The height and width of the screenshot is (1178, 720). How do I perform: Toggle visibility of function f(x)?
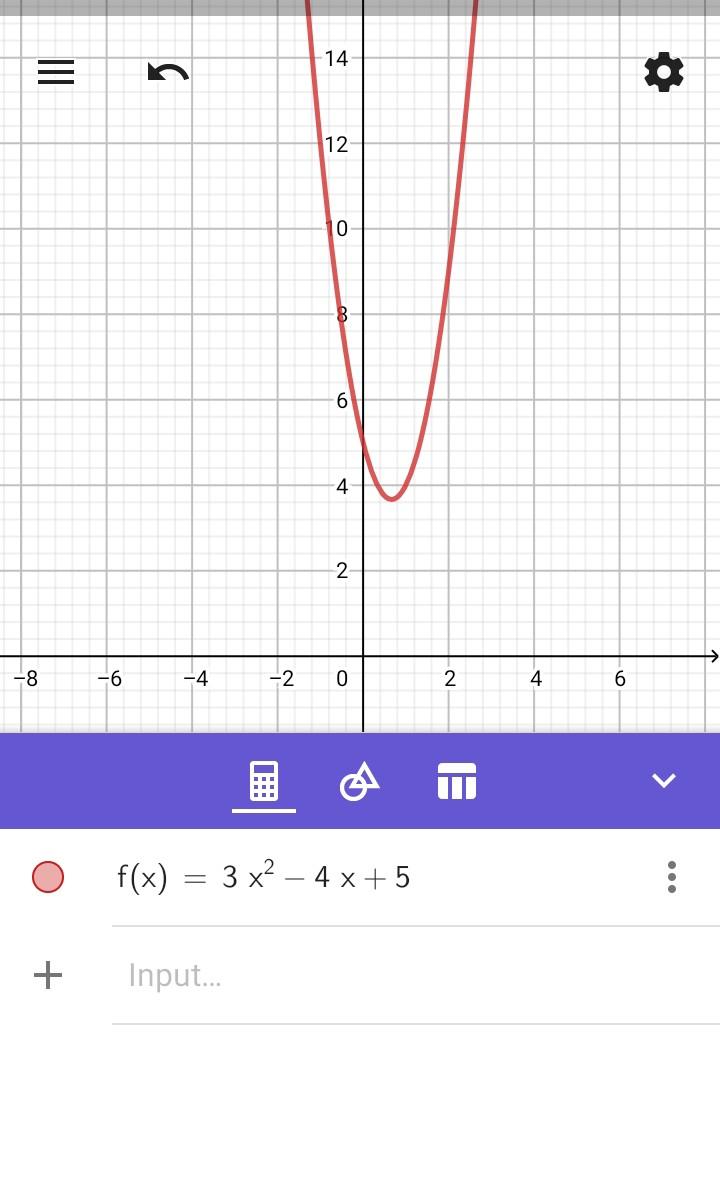click(x=48, y=877)
